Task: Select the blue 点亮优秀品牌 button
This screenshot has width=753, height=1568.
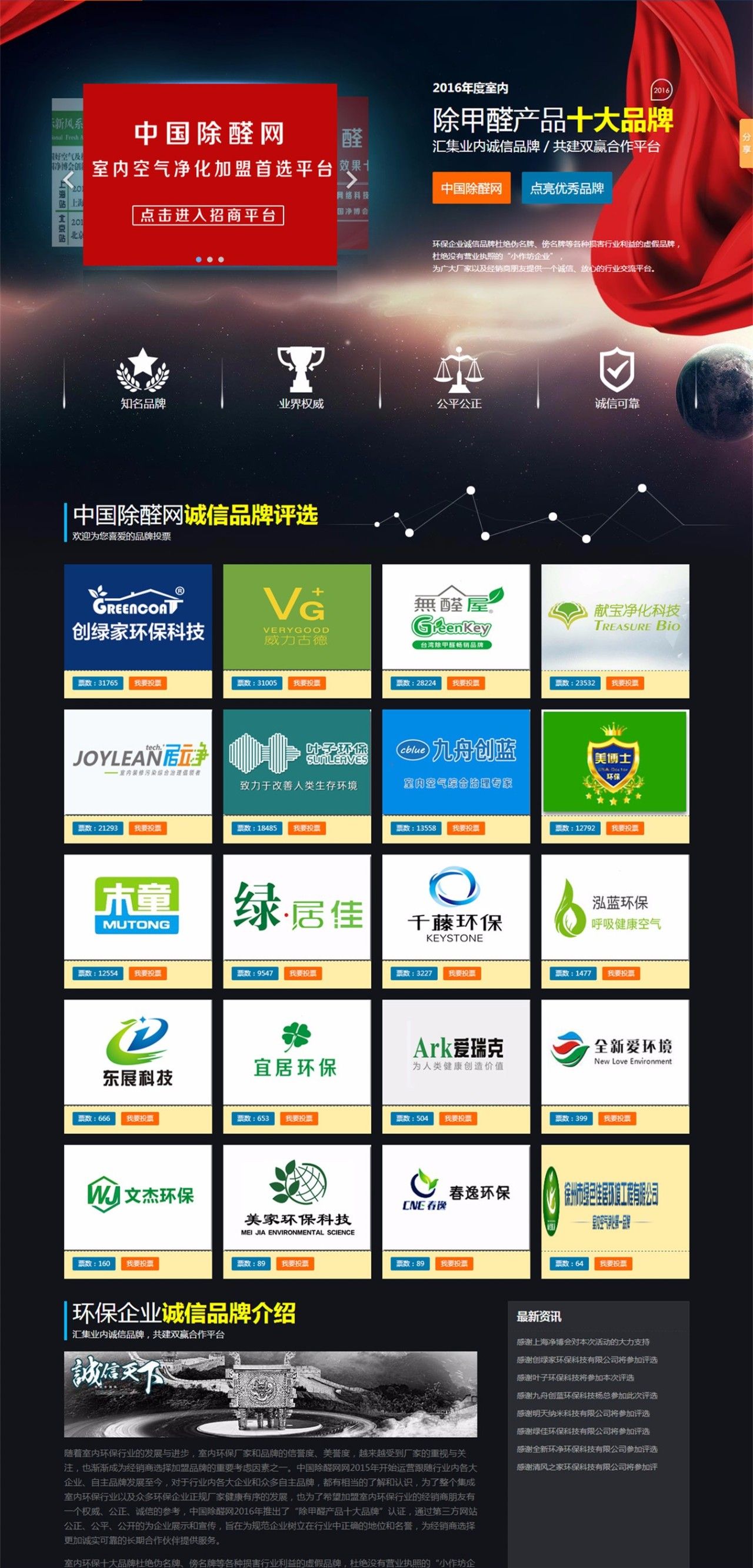Action: [x=566, y=188]
